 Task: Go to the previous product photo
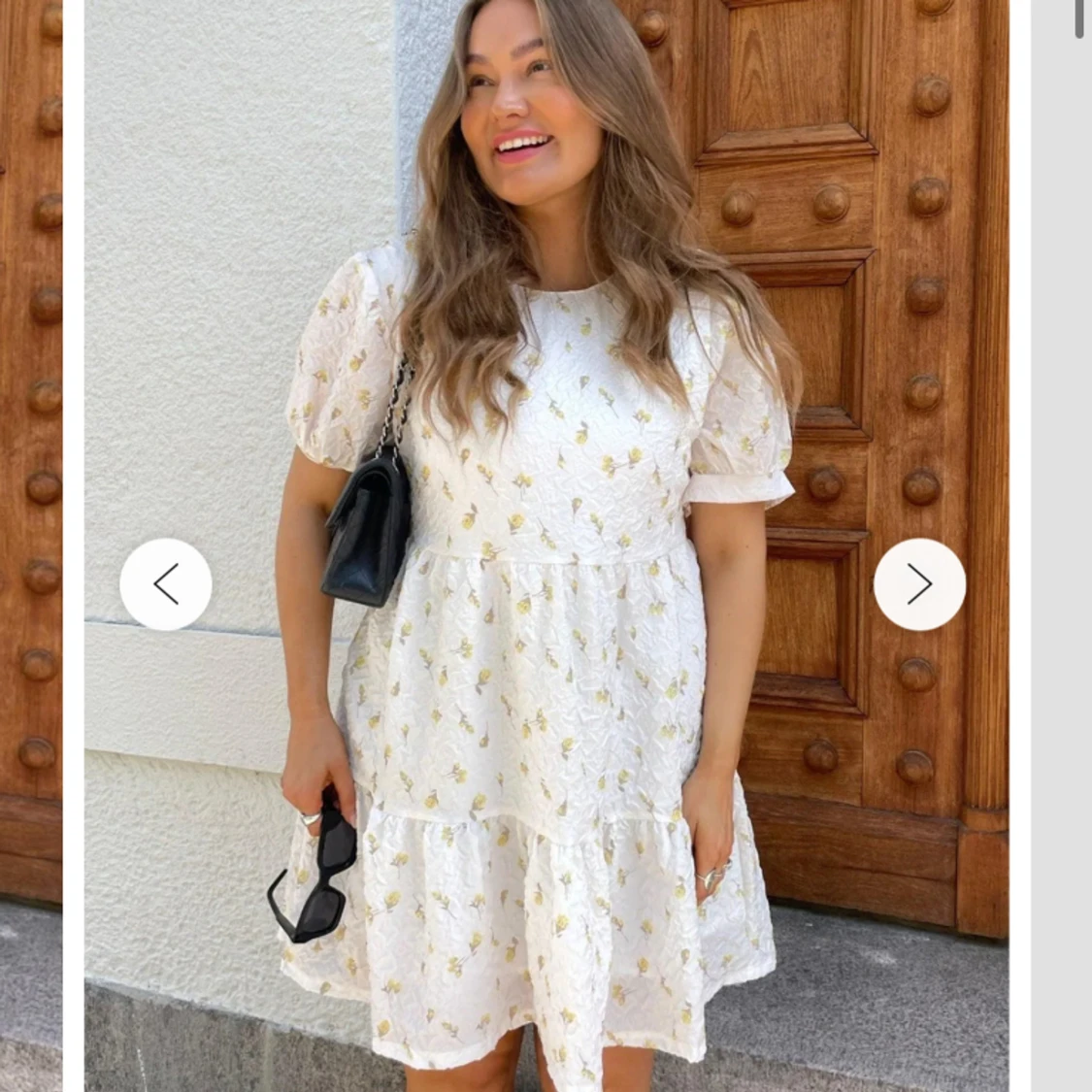166,584
